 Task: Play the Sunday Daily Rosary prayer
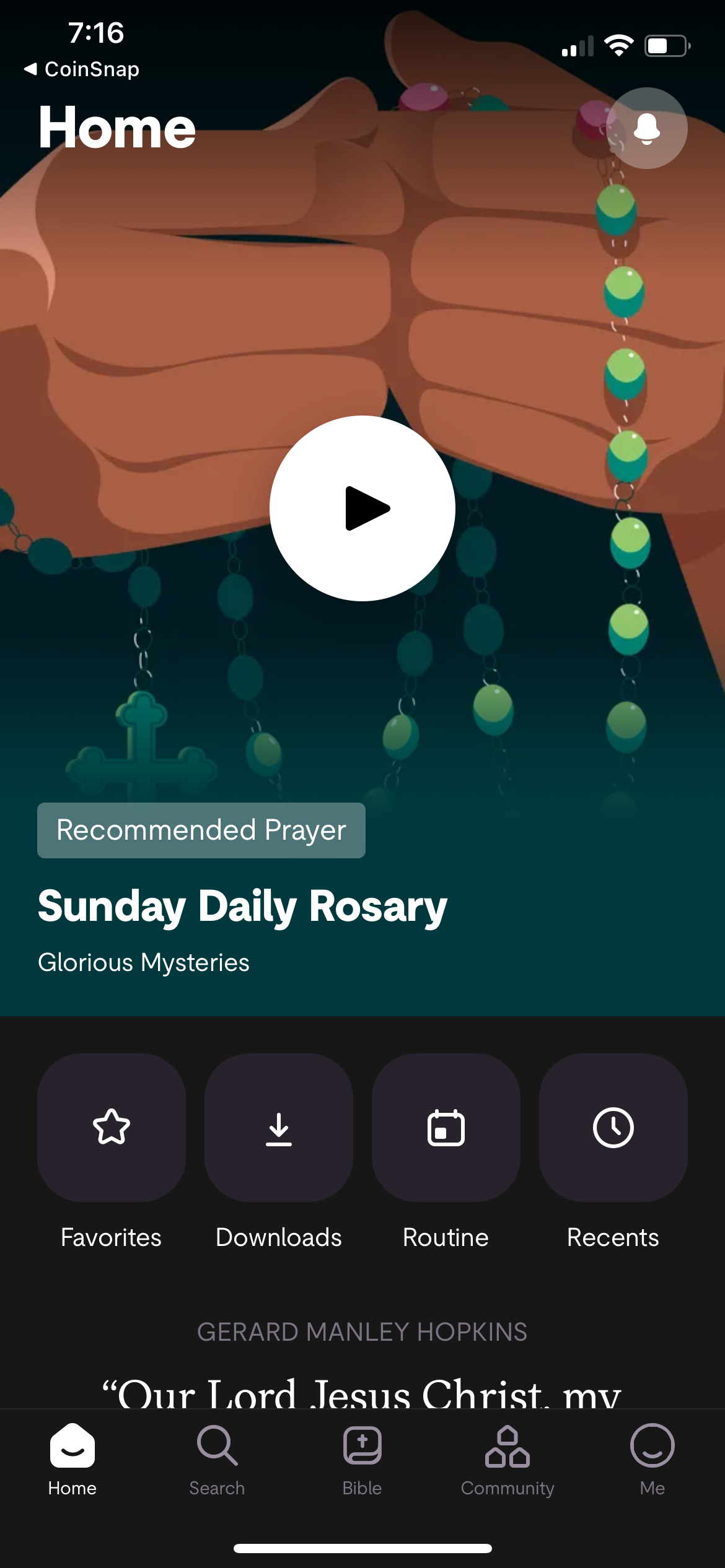362,508
